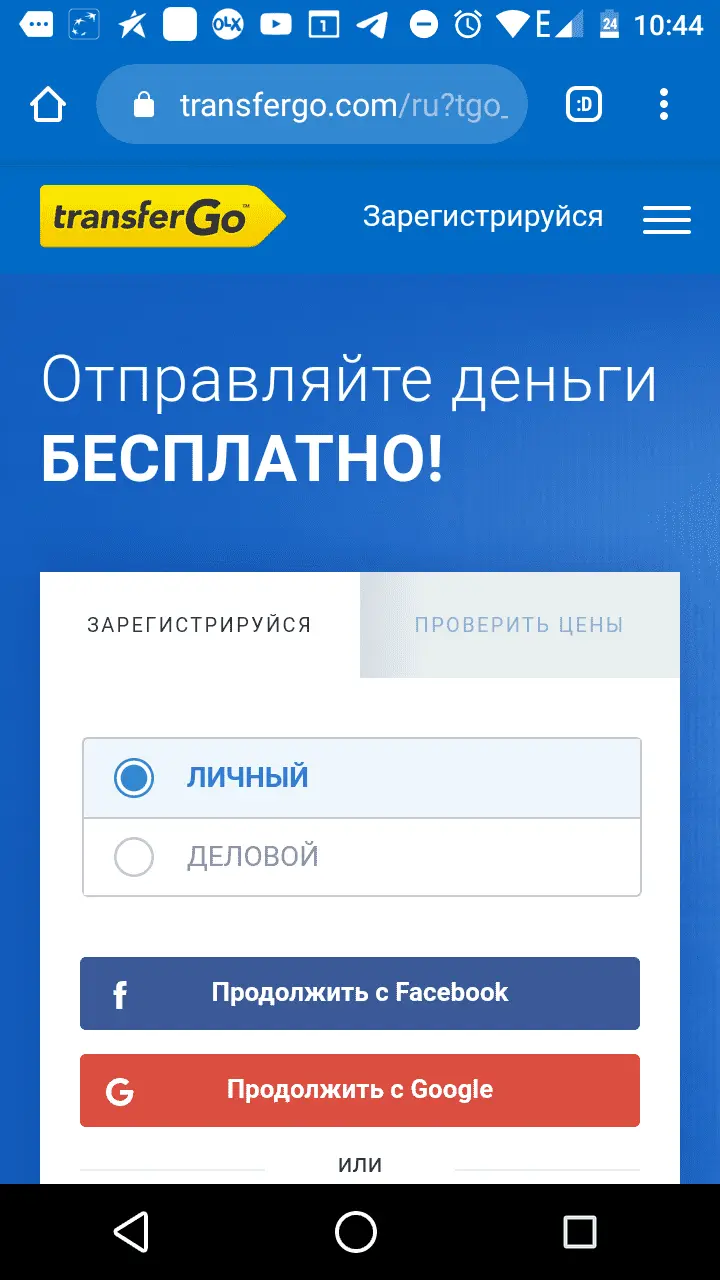Tap the TransferGo logo
The image size is (720, 1280).
162,216
